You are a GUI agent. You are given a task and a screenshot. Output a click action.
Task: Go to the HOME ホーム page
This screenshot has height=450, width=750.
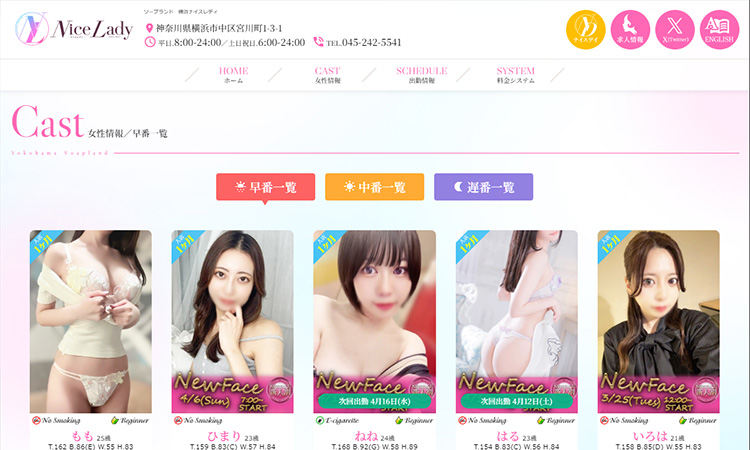[x=233, y=75]
